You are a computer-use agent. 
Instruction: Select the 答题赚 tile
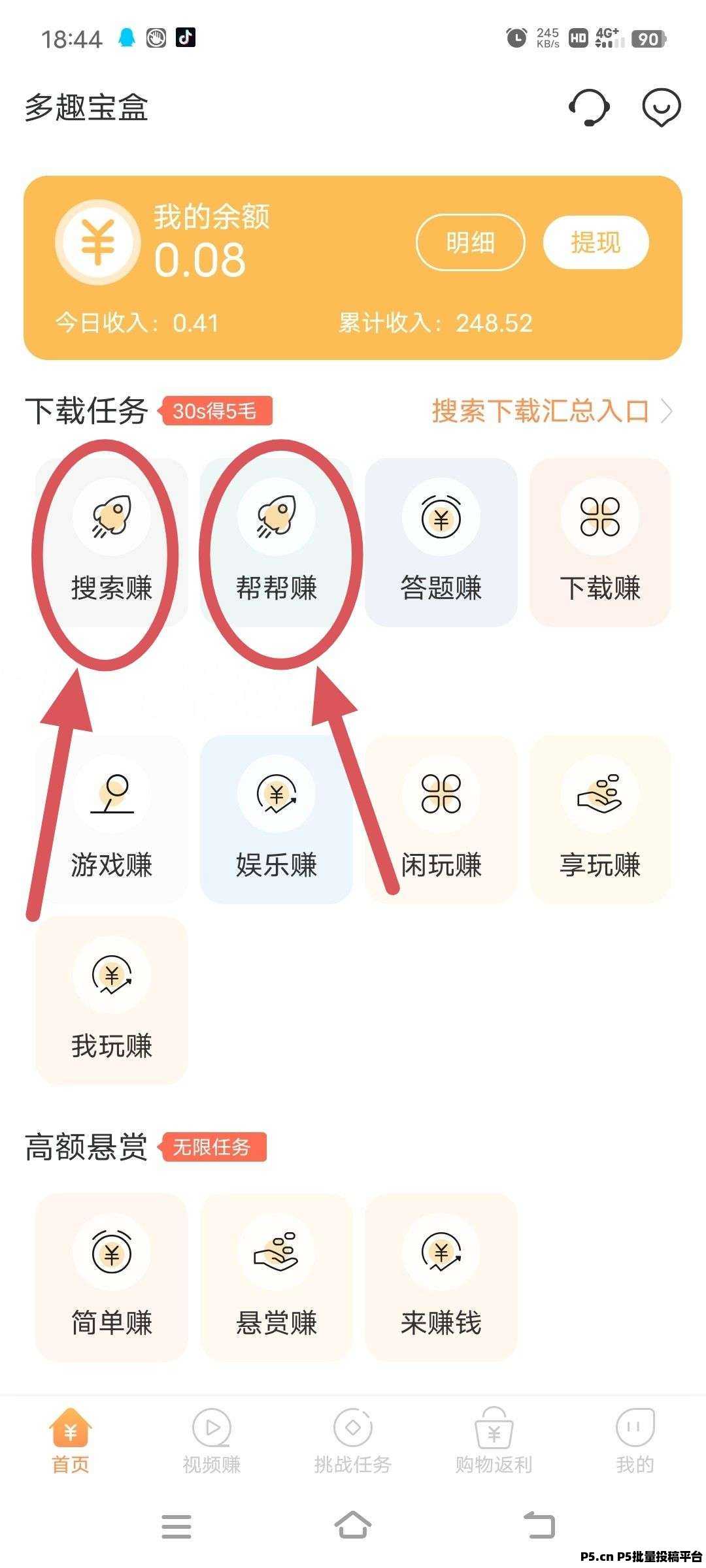[441, 542]
